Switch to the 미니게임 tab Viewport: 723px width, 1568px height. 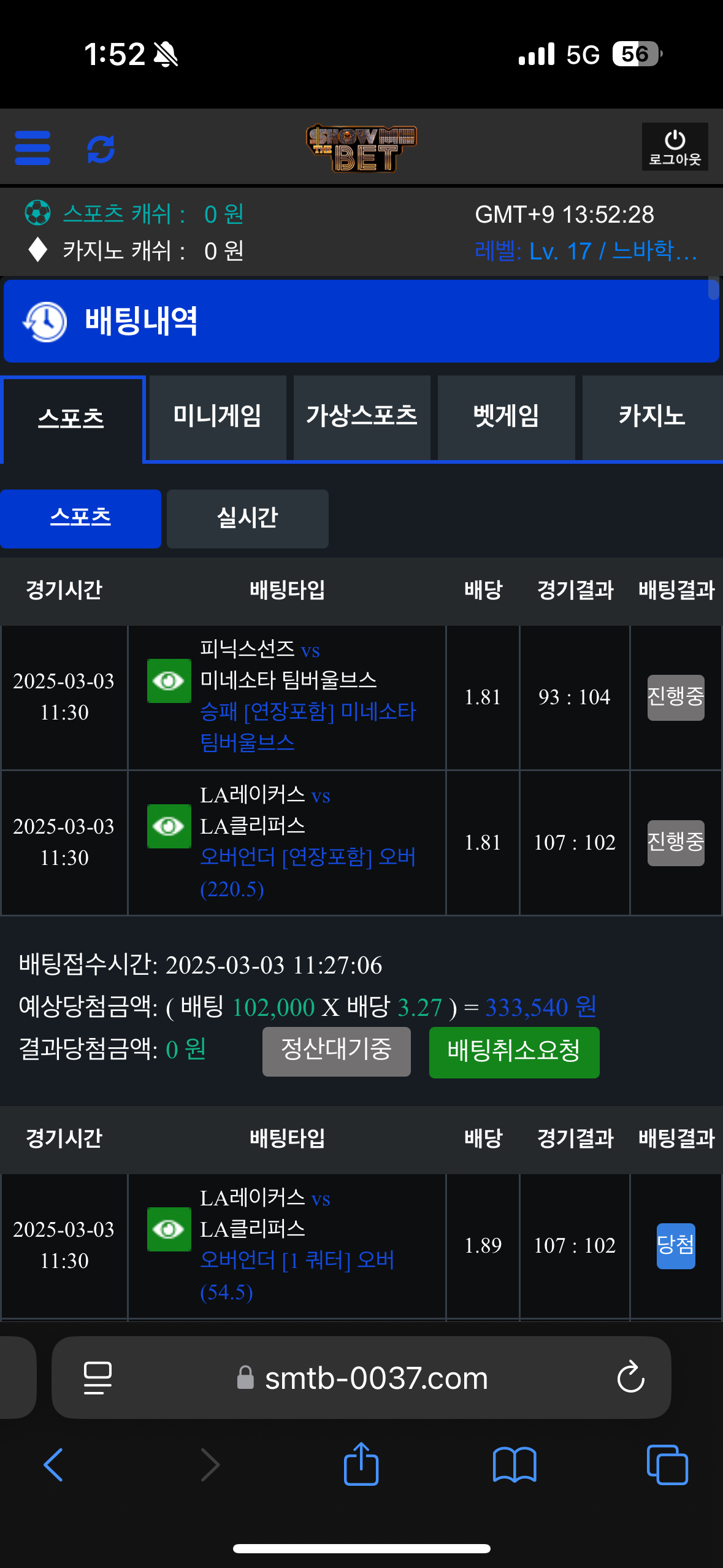[218, 417]
